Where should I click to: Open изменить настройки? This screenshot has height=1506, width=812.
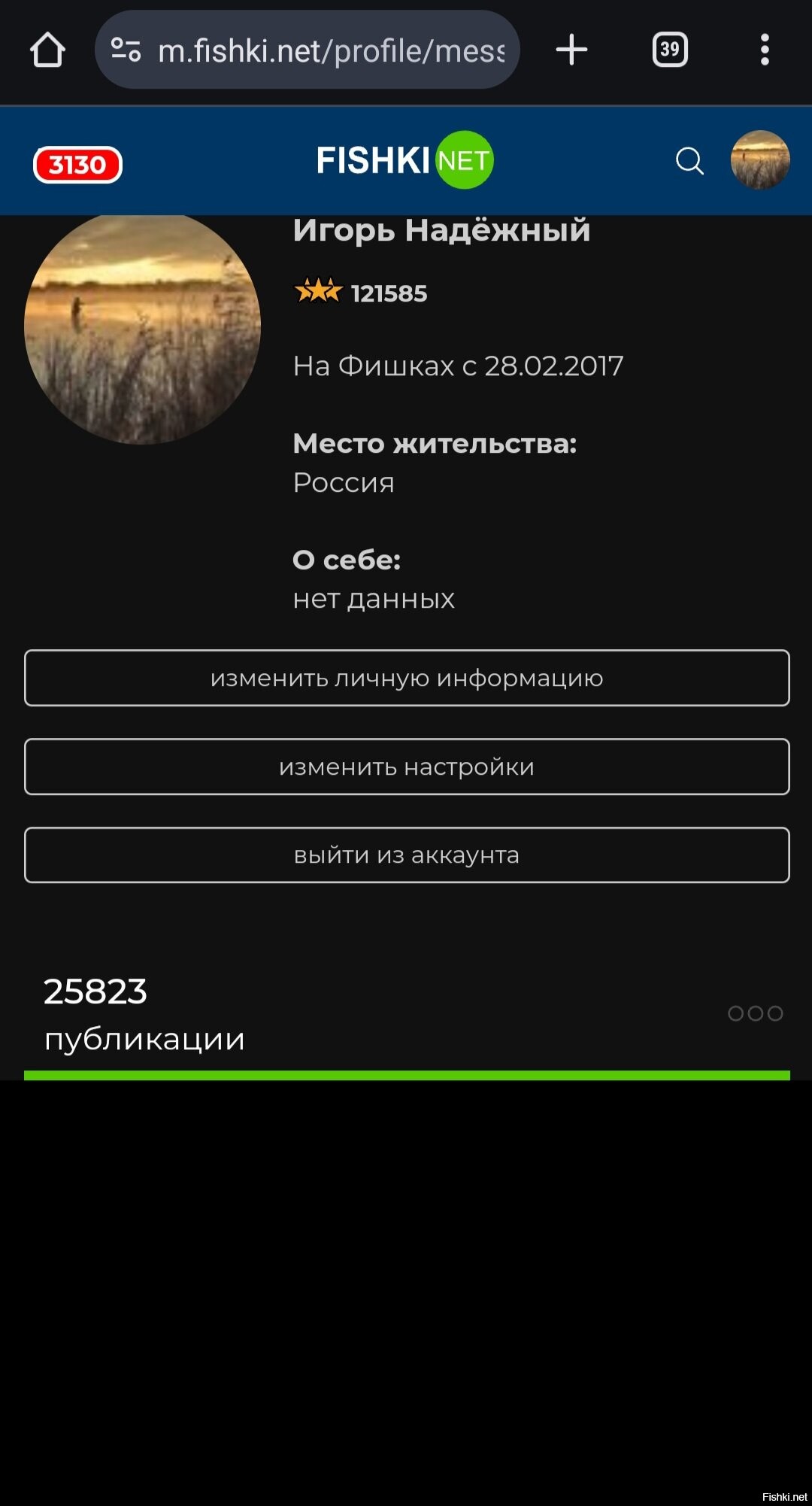click(407, 767)
